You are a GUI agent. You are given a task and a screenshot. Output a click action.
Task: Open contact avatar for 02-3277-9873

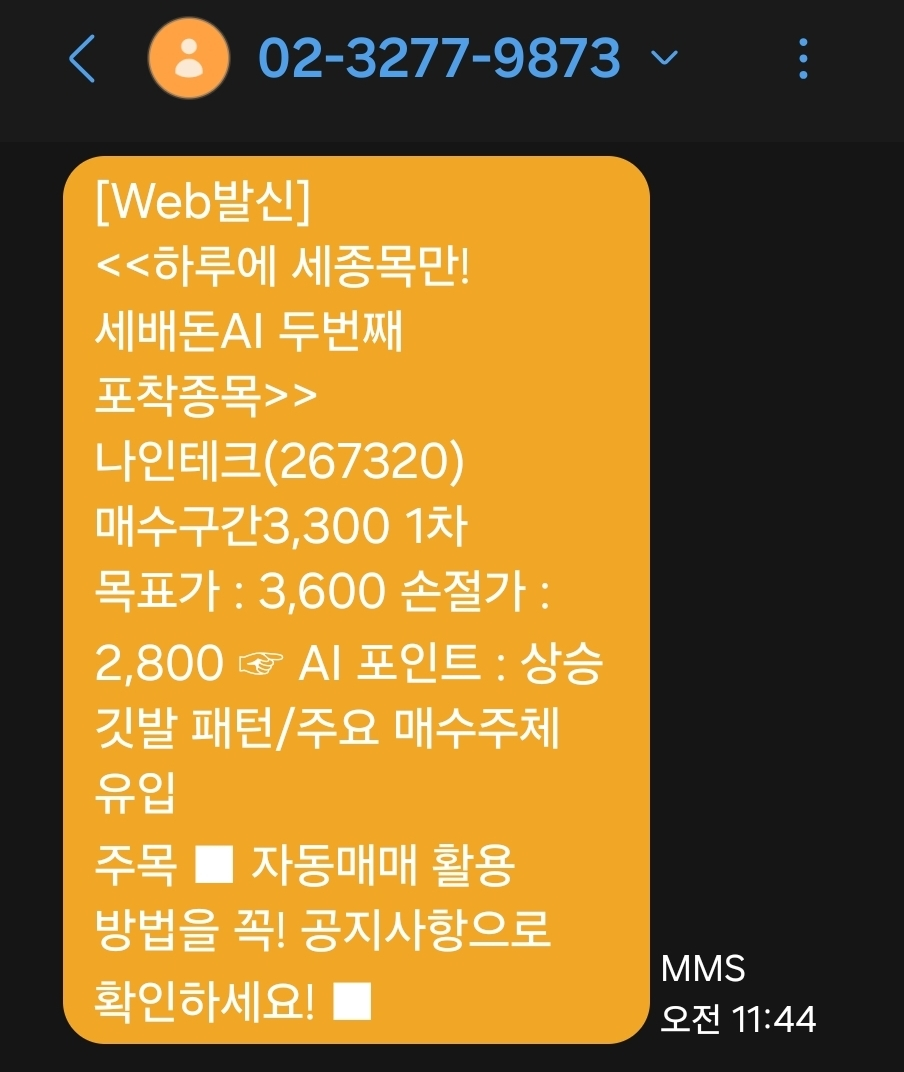(188, 60)
